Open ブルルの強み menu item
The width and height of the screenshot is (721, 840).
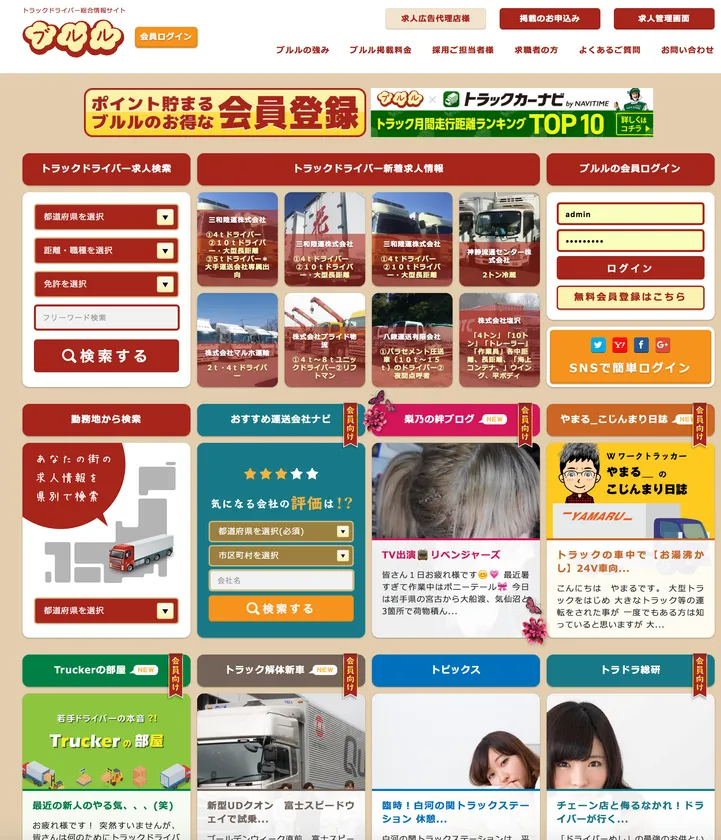click(x=302, y=50)
